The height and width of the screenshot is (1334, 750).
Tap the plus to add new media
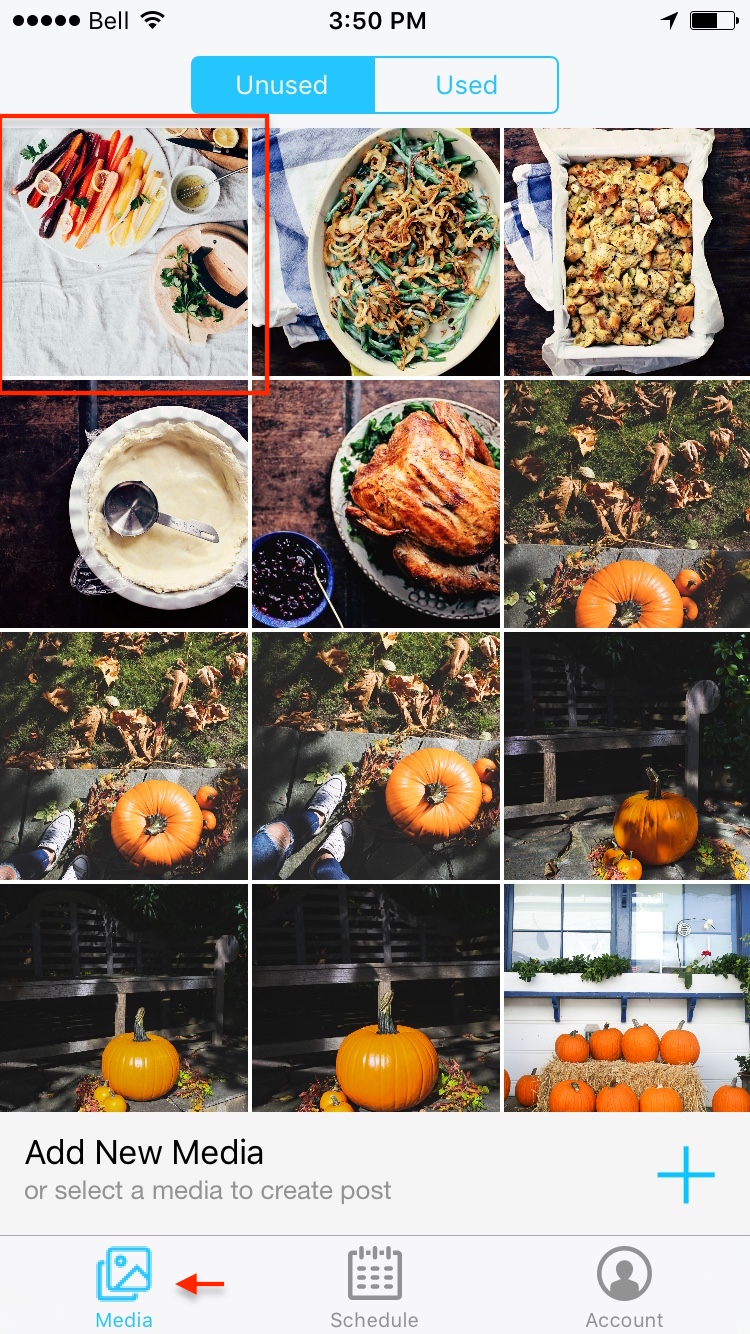coord(686,1173)
